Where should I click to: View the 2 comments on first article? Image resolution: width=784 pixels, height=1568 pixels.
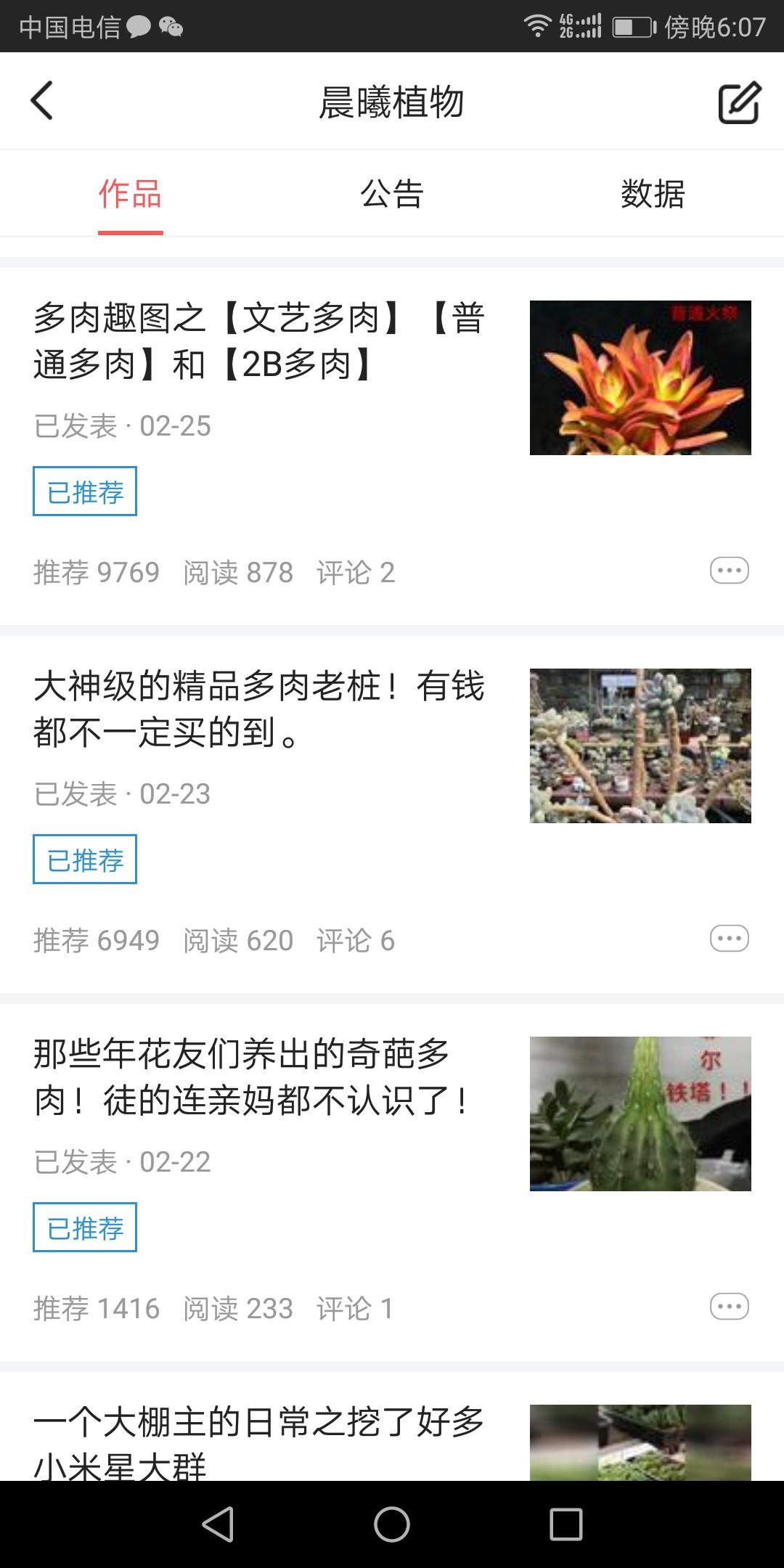356,573
